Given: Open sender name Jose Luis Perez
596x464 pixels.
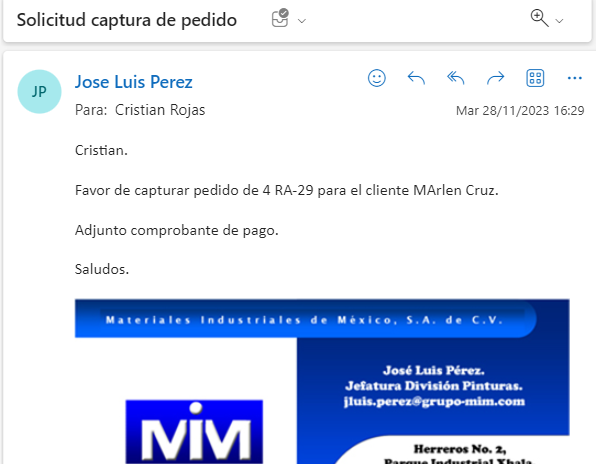Looking at the screenshot, I should [x=133, y=82].
